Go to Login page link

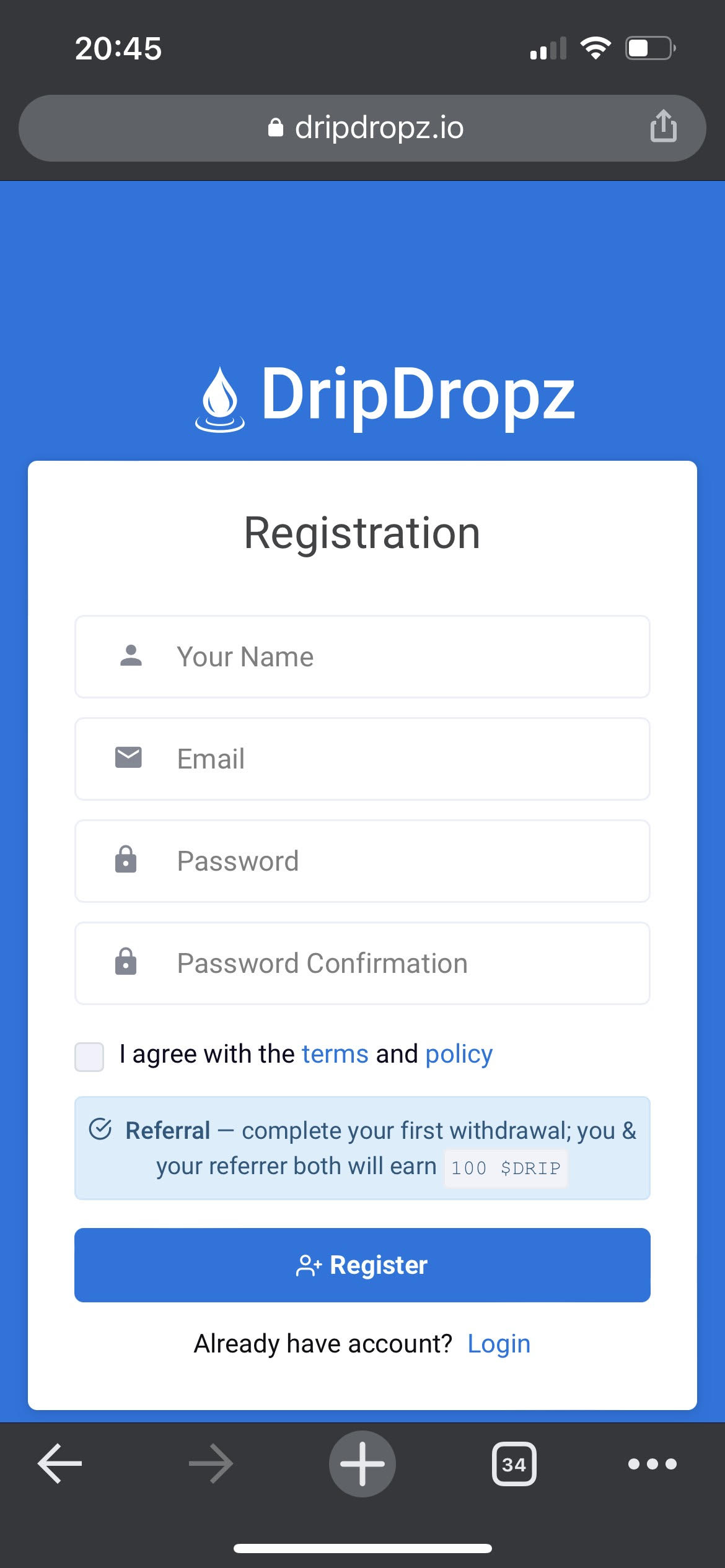click(x=499, y=1344)
